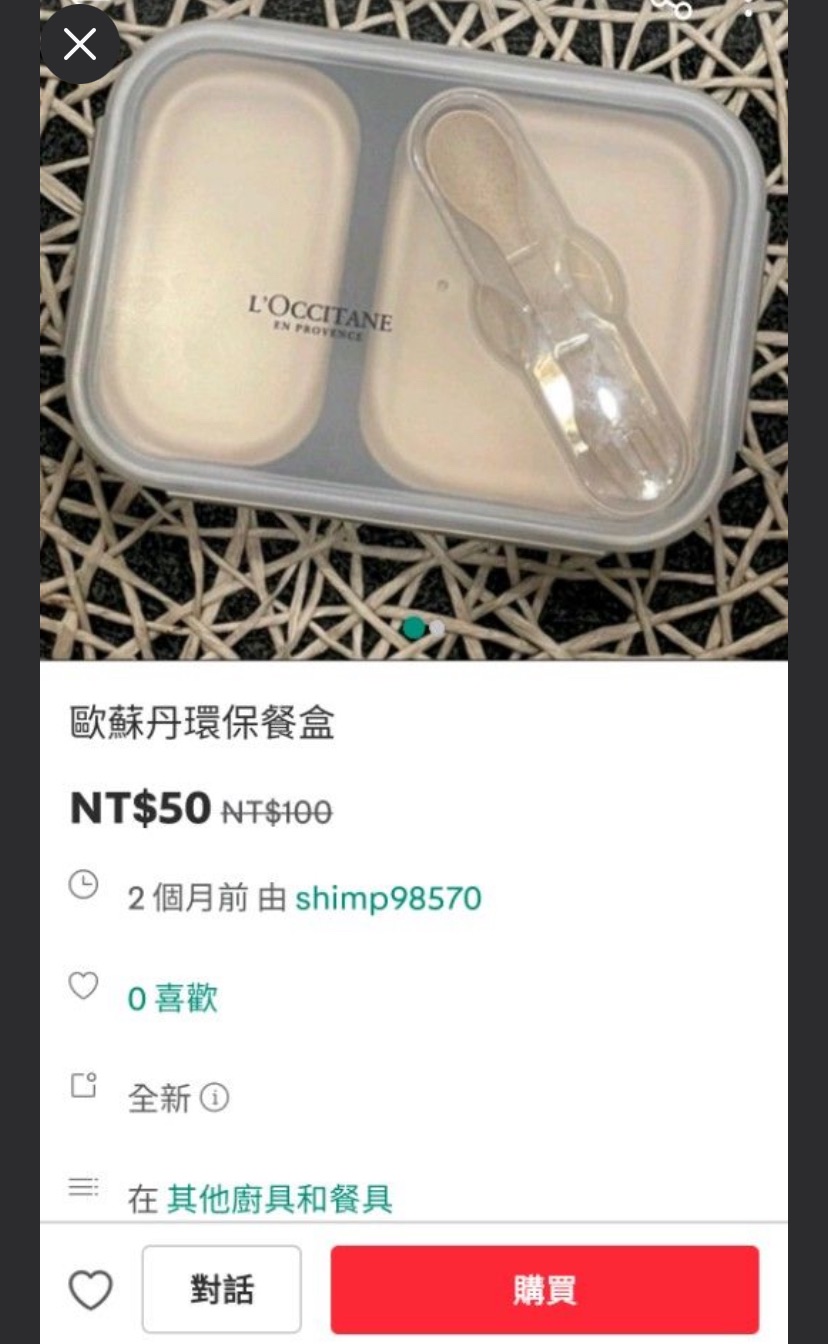Buy the item with the 購買 button

[544, 1290]
